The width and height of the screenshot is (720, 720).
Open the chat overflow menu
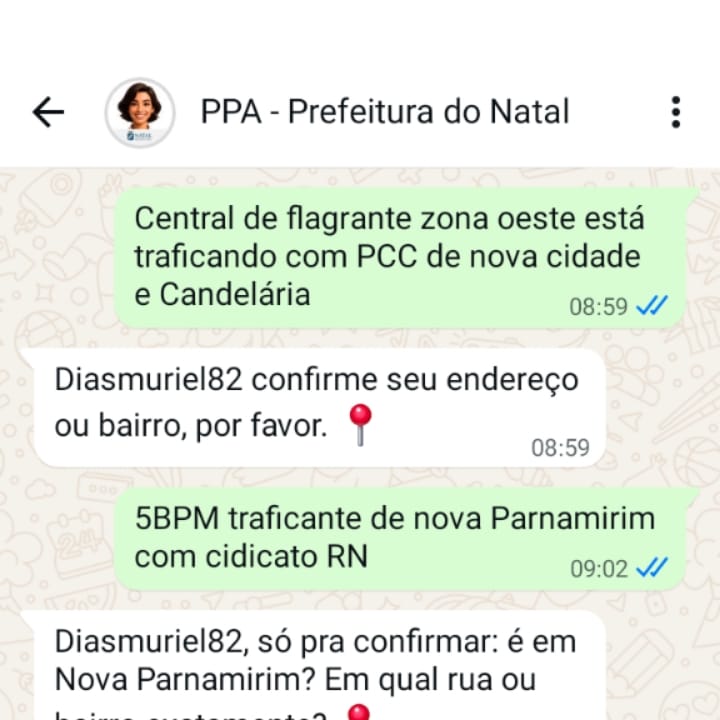coord(676,112)
